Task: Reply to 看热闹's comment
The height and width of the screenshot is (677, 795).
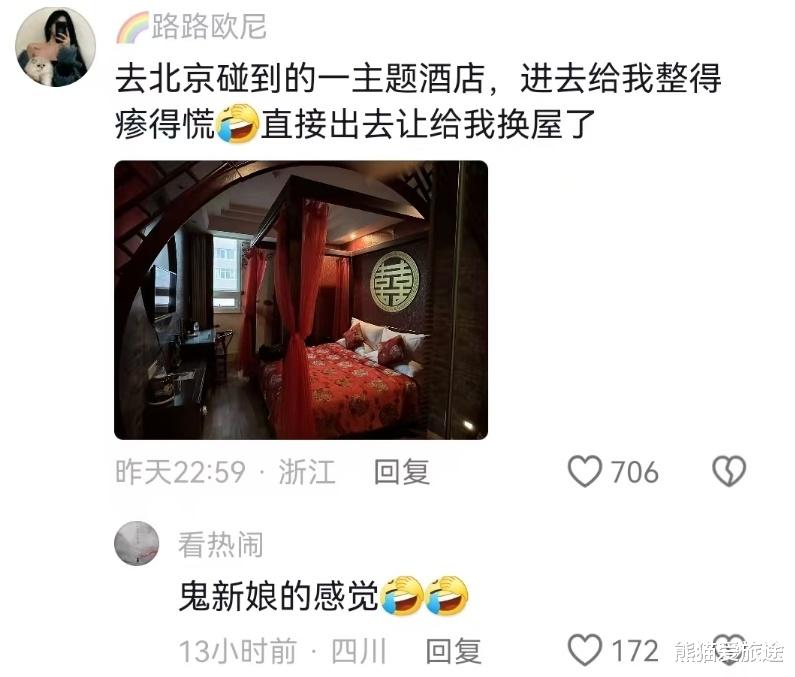Action: (453, 652)
